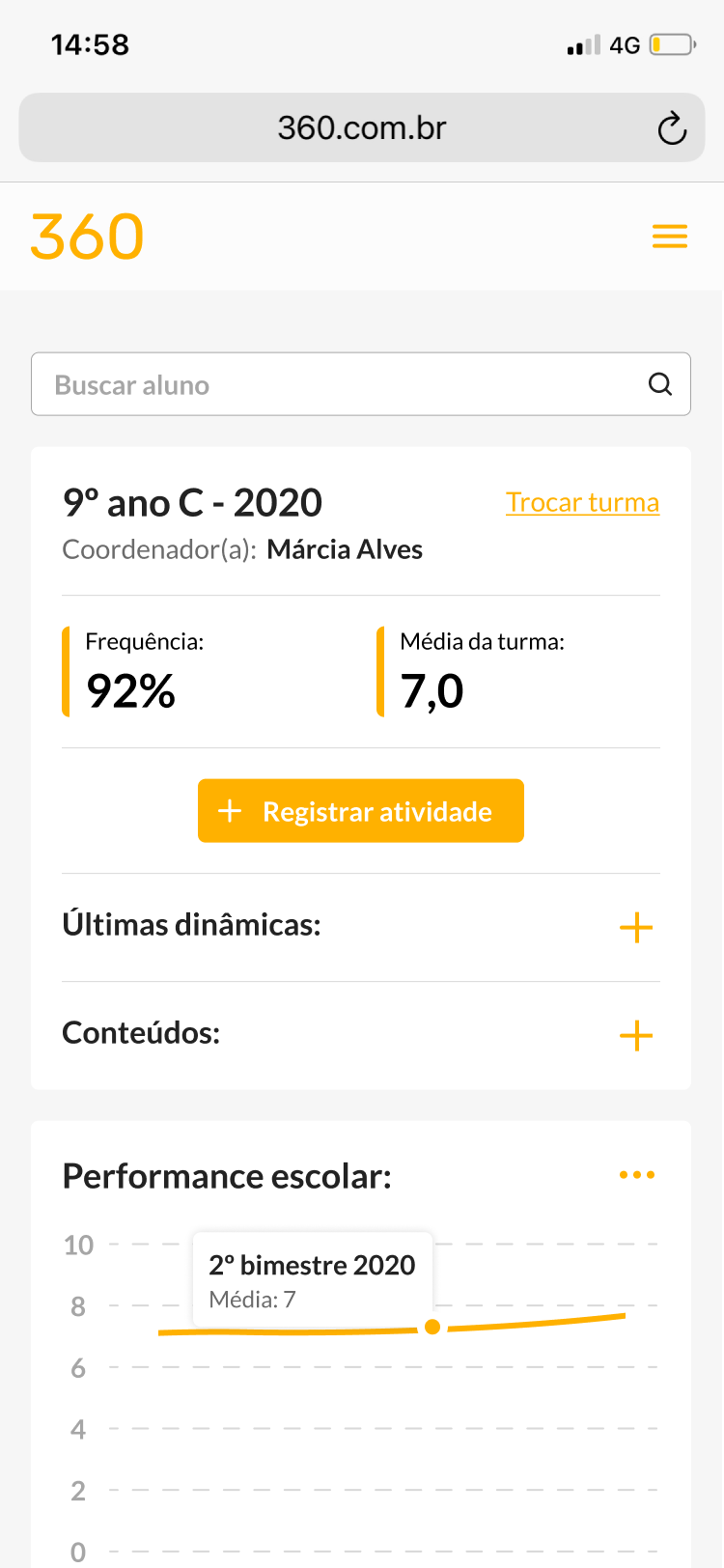Viewport: 724px width, 1568px height.
Task: Expand the Conteúdos section
Action: coord(636,1036)
